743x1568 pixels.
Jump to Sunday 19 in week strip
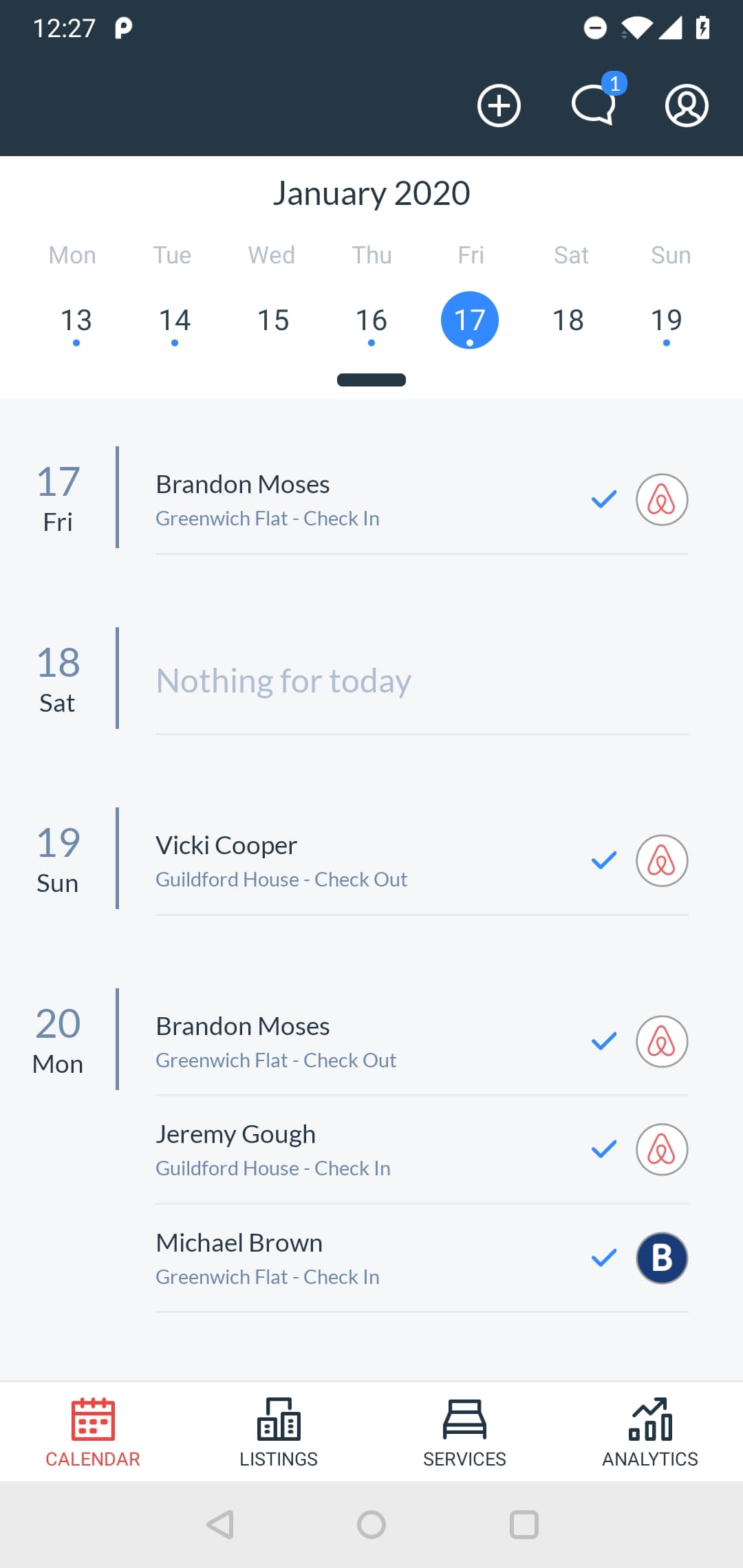(667, 320)
